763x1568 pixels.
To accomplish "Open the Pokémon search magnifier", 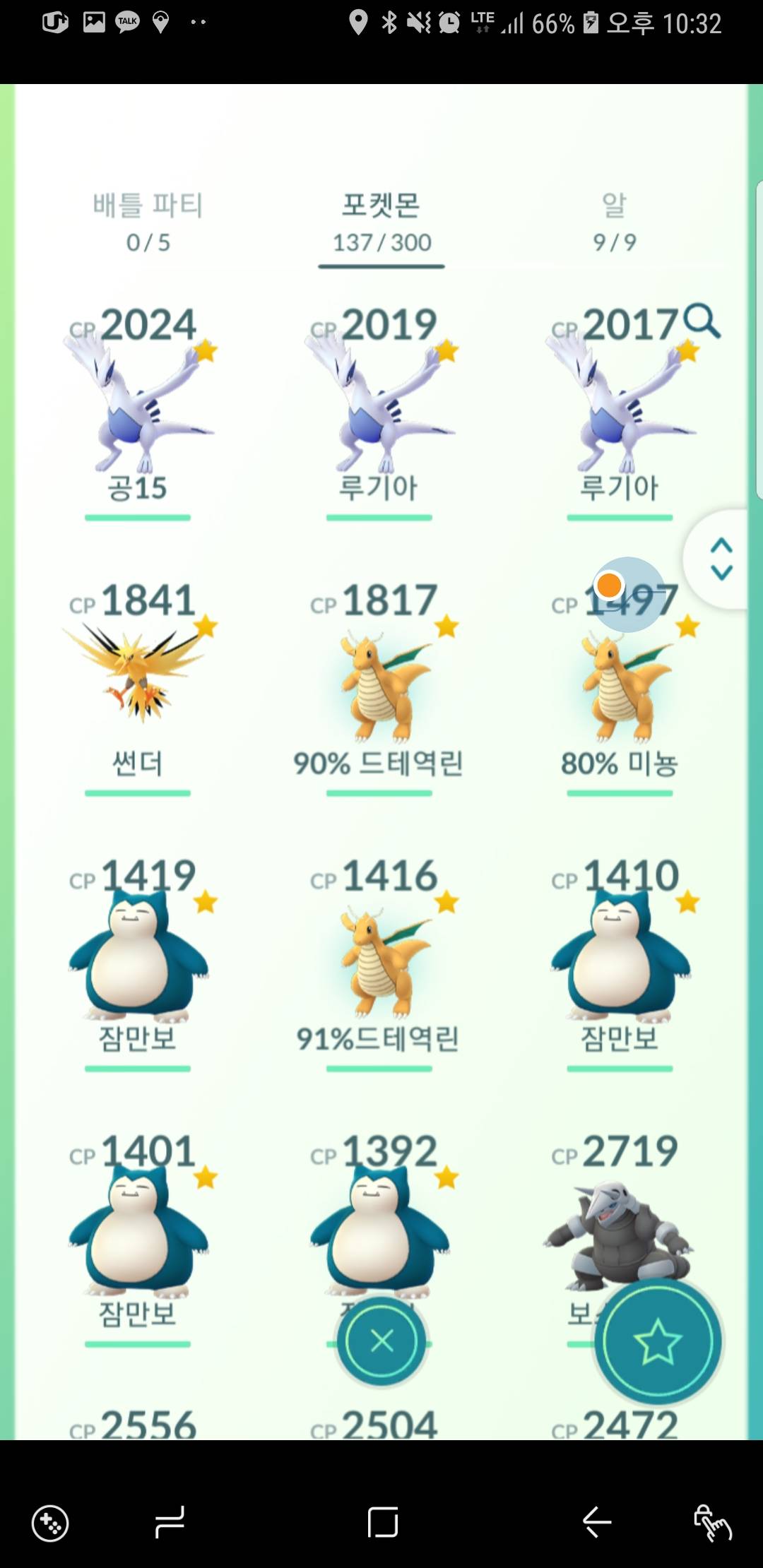I will click(703, 321).
